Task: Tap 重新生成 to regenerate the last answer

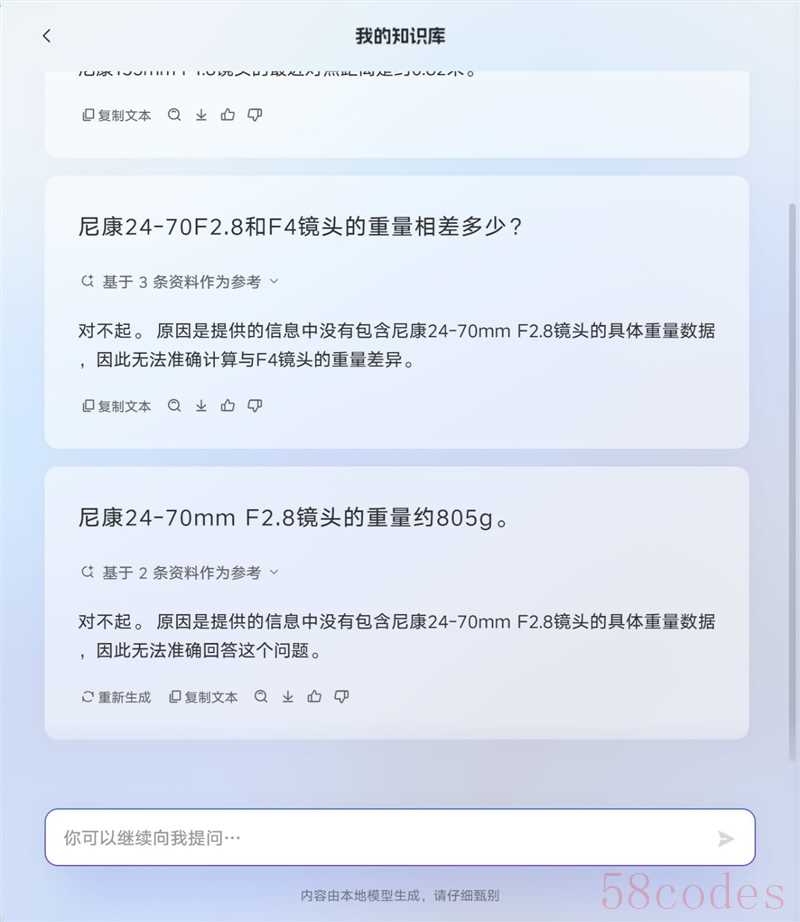Action: click(x=116, y=697)
